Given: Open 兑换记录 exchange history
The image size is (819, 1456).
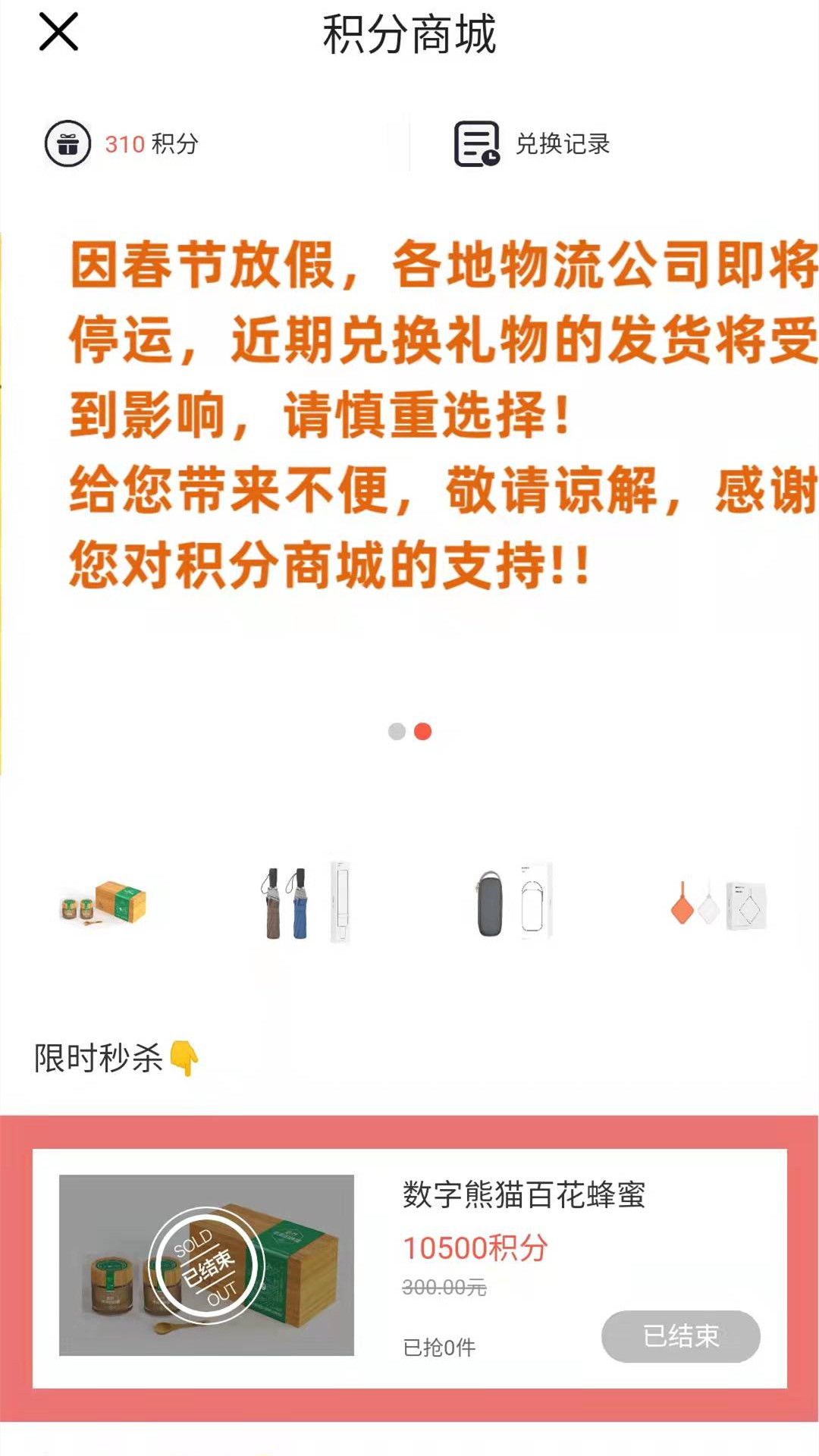Looking at the screenshot, I should pyautogui.click(x=532, y=143).
